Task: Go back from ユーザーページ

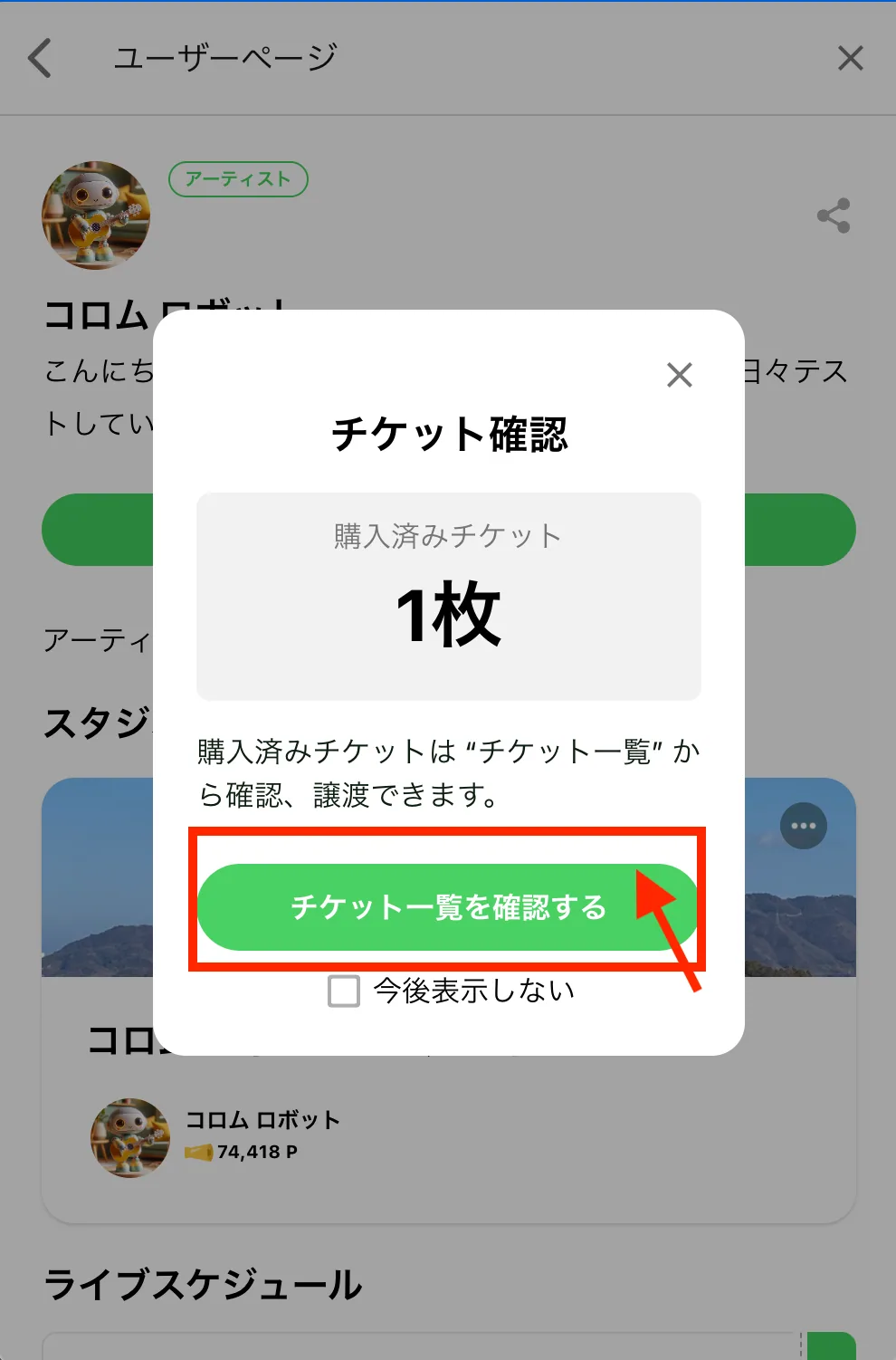Action: click(40, 58)
